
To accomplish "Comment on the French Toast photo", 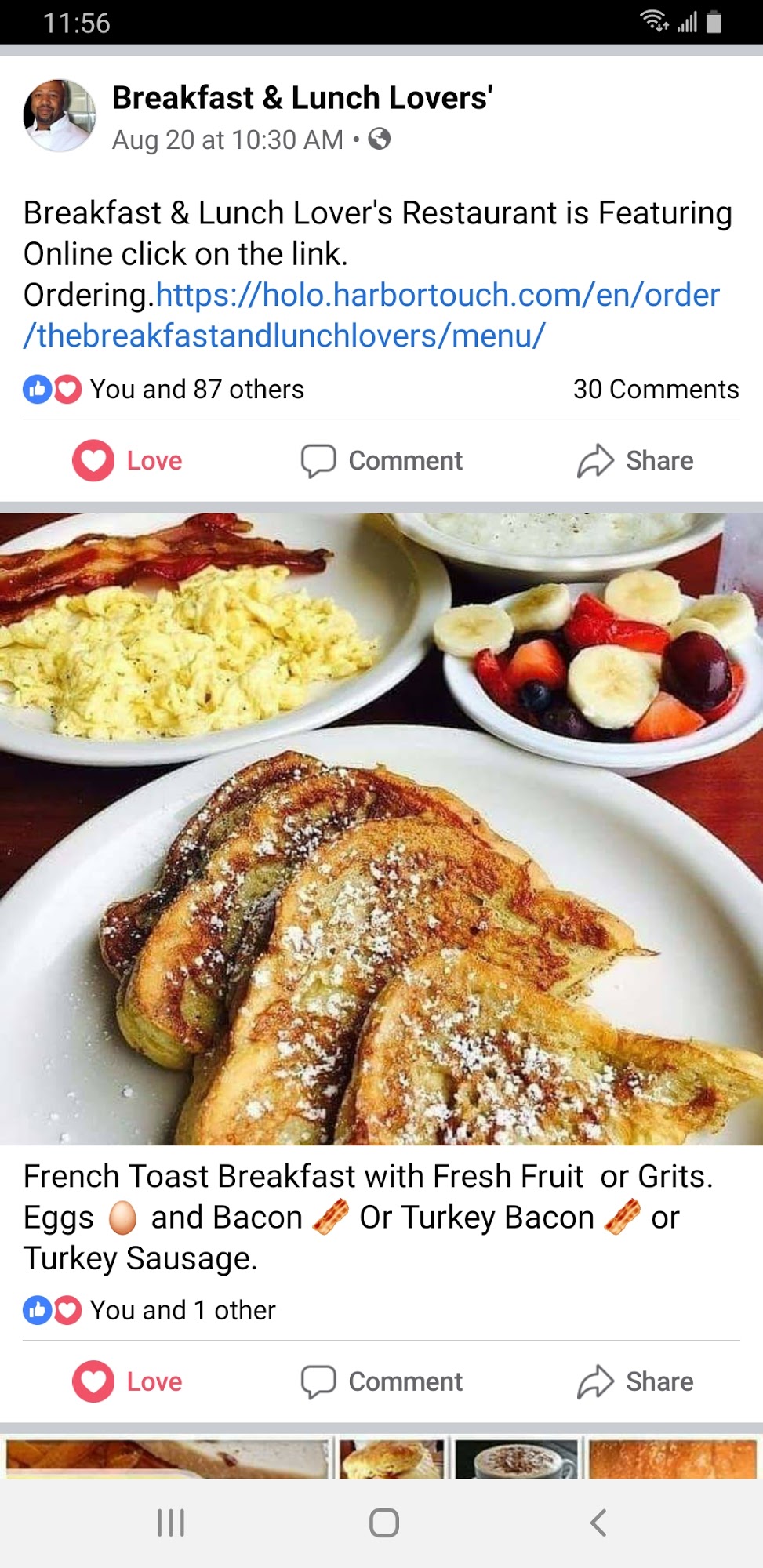I will 382,1381.
